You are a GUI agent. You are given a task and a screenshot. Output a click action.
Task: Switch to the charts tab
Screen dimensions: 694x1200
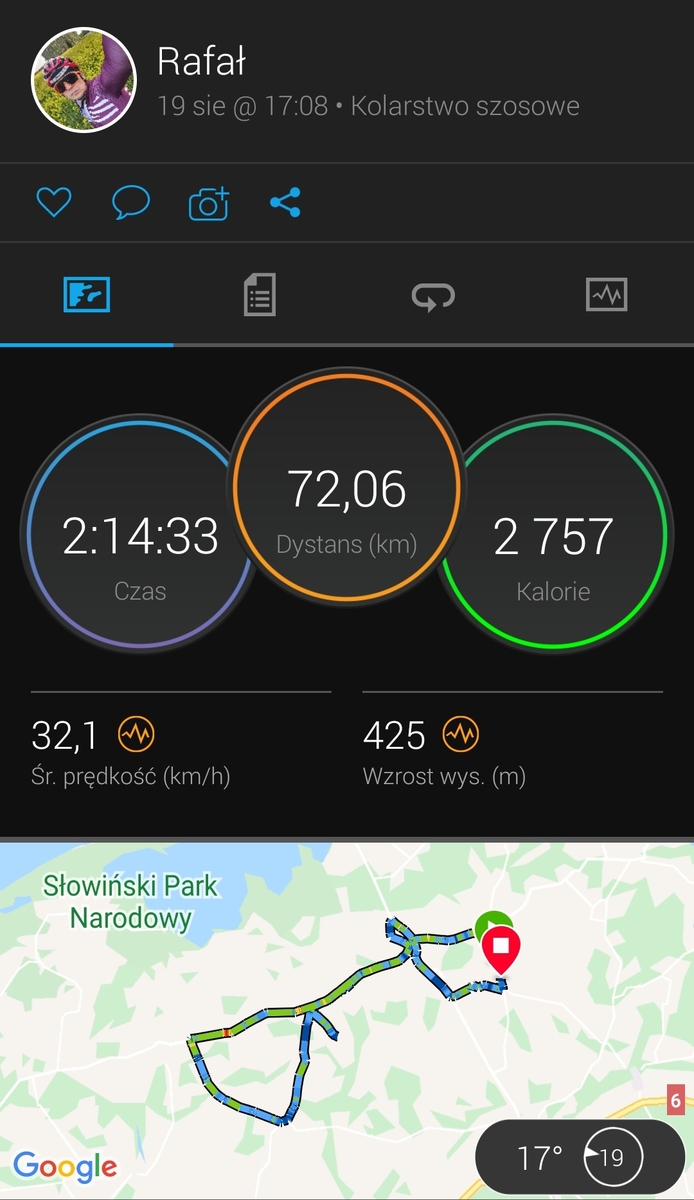pos(606,295)
